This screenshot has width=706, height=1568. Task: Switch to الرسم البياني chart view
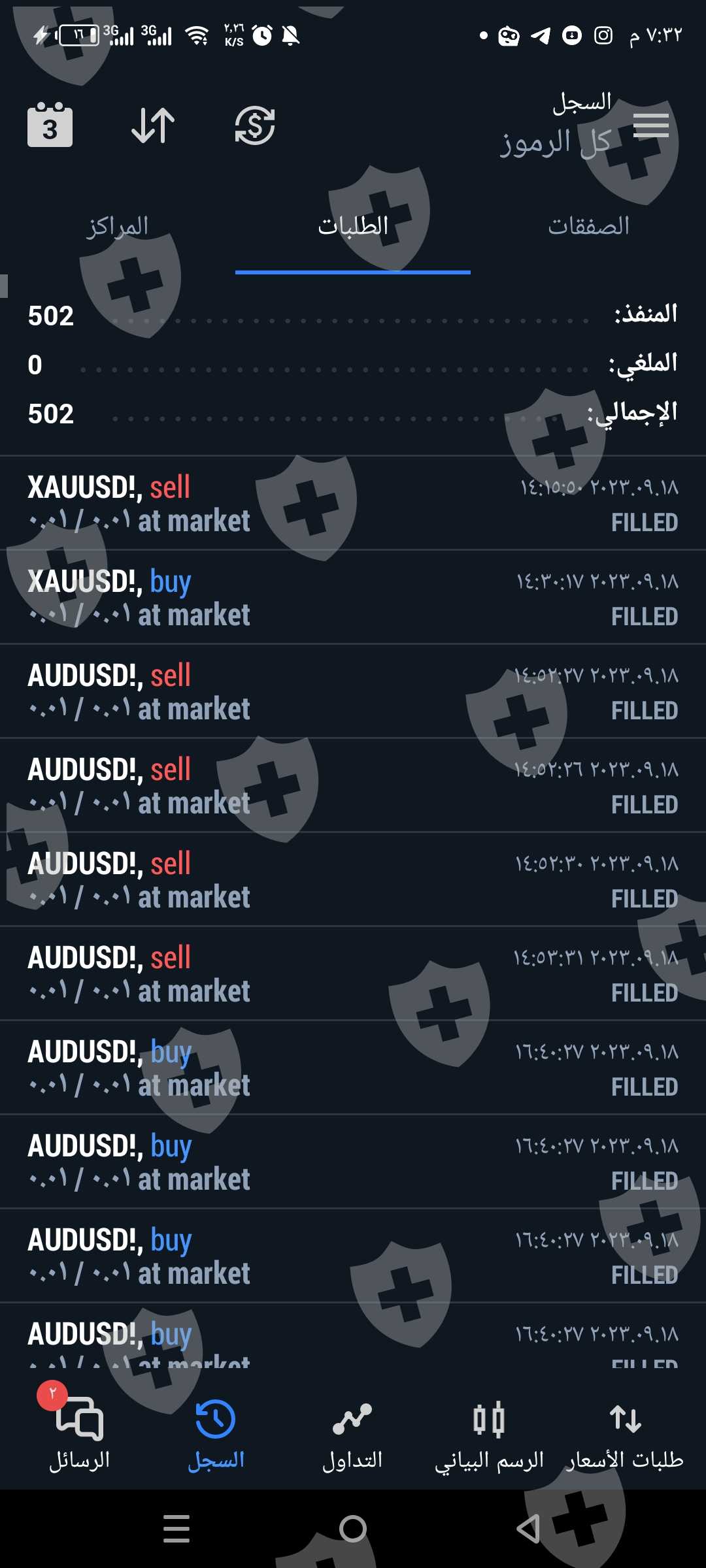(x=489, y=1432)
